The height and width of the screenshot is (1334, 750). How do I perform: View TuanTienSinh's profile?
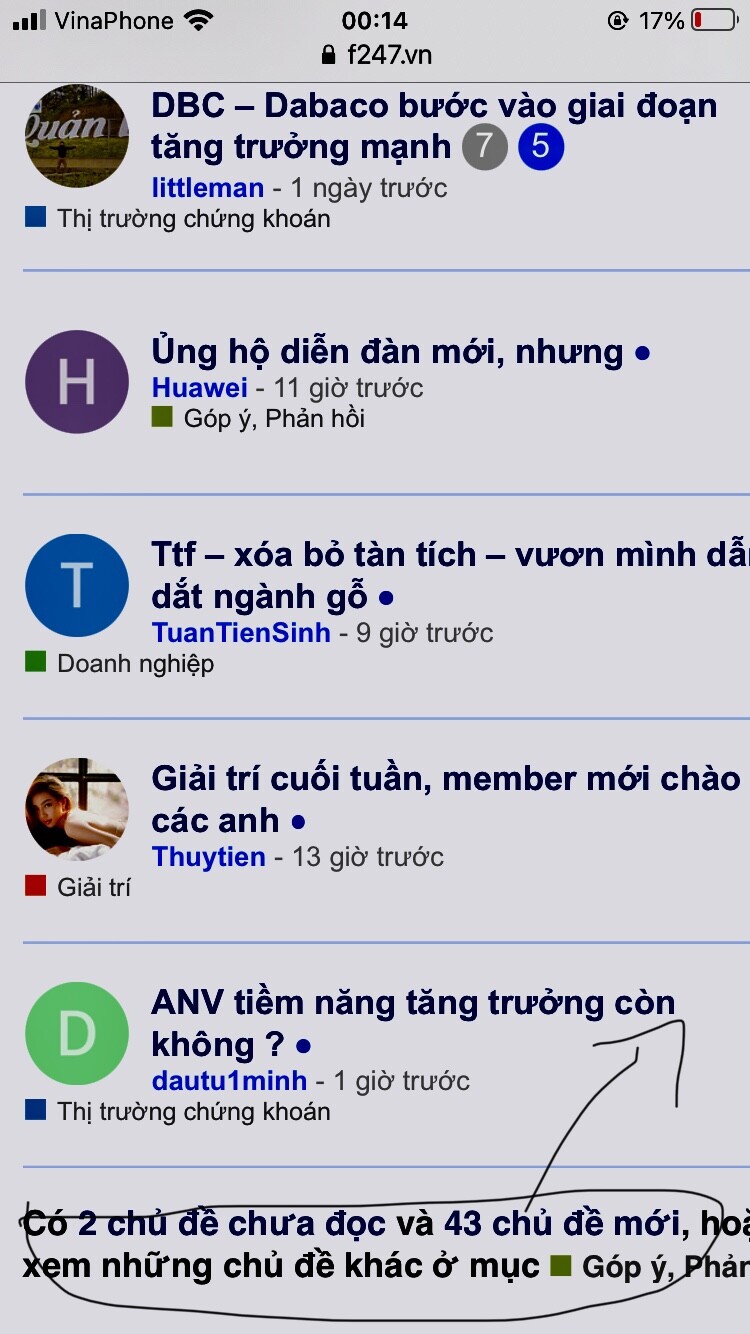click(x=241, y=633)
